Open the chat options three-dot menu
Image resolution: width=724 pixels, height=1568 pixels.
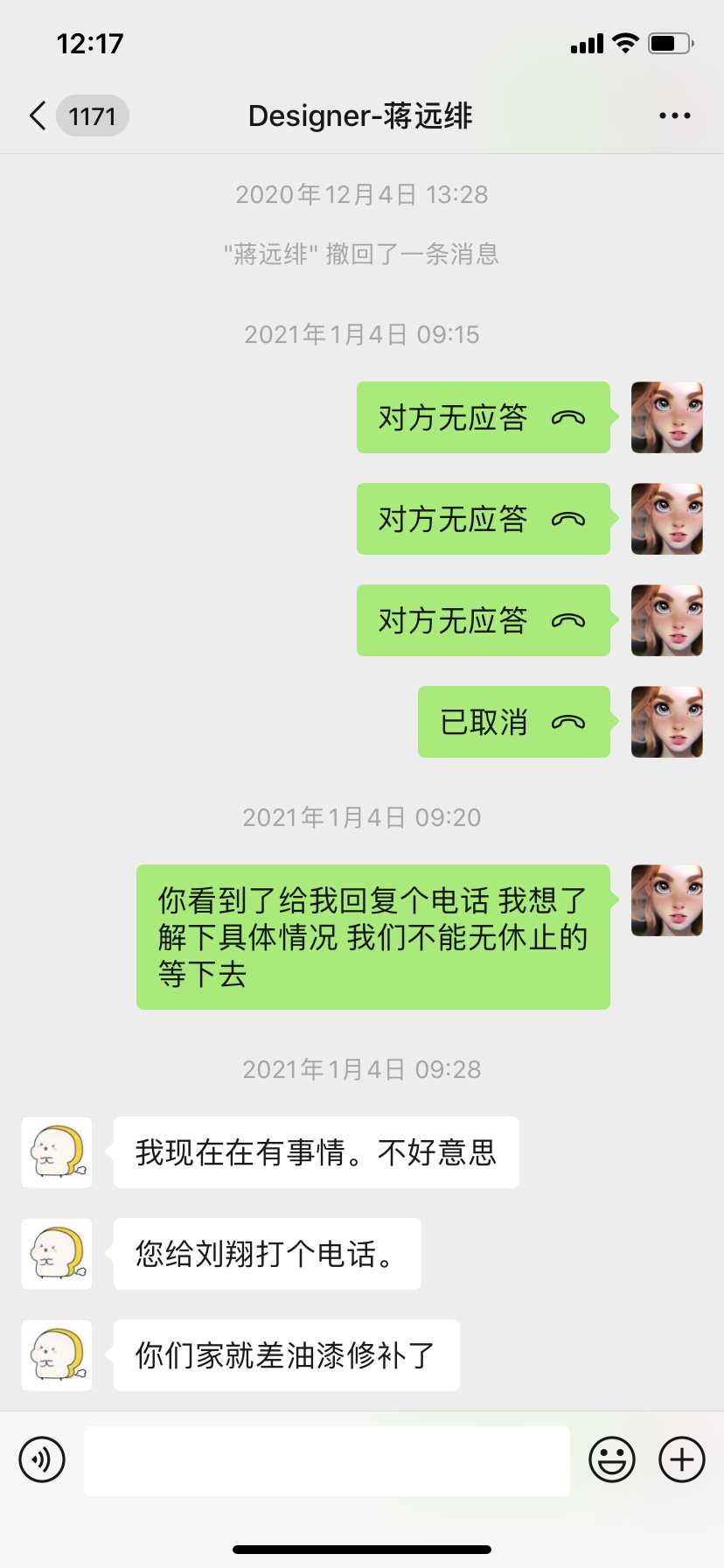(x=674, y=115)
